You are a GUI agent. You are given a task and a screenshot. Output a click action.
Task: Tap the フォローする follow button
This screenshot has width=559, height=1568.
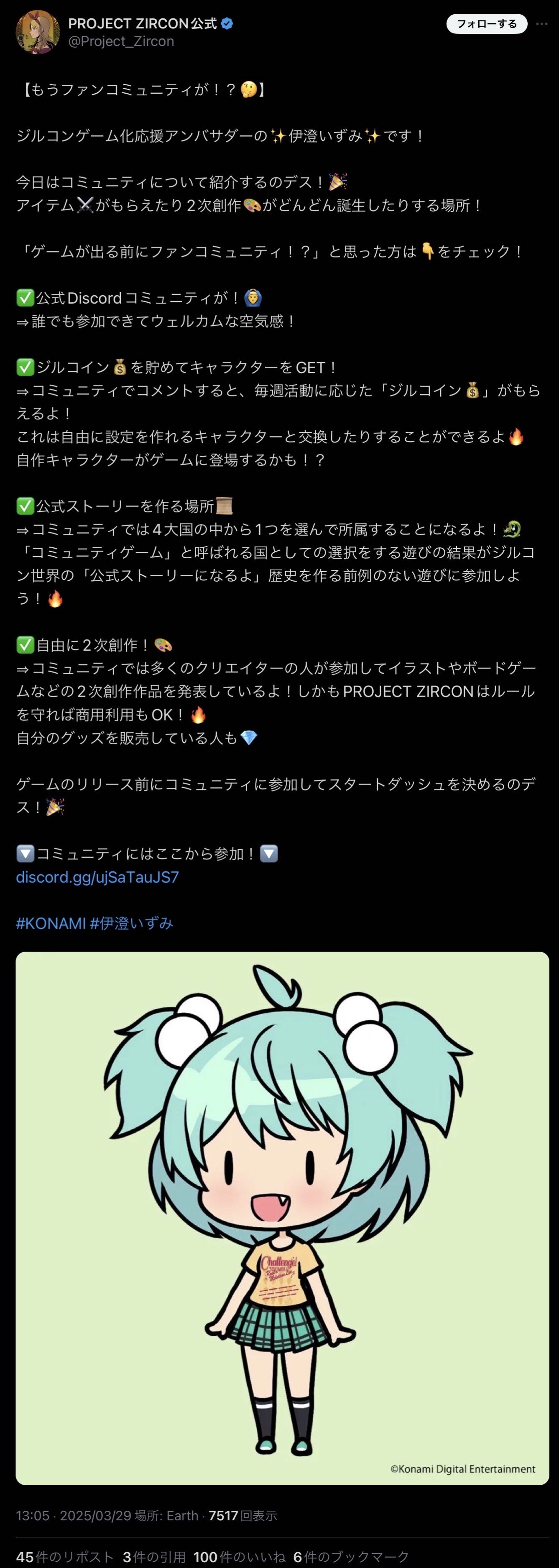(x=486, y=24)
